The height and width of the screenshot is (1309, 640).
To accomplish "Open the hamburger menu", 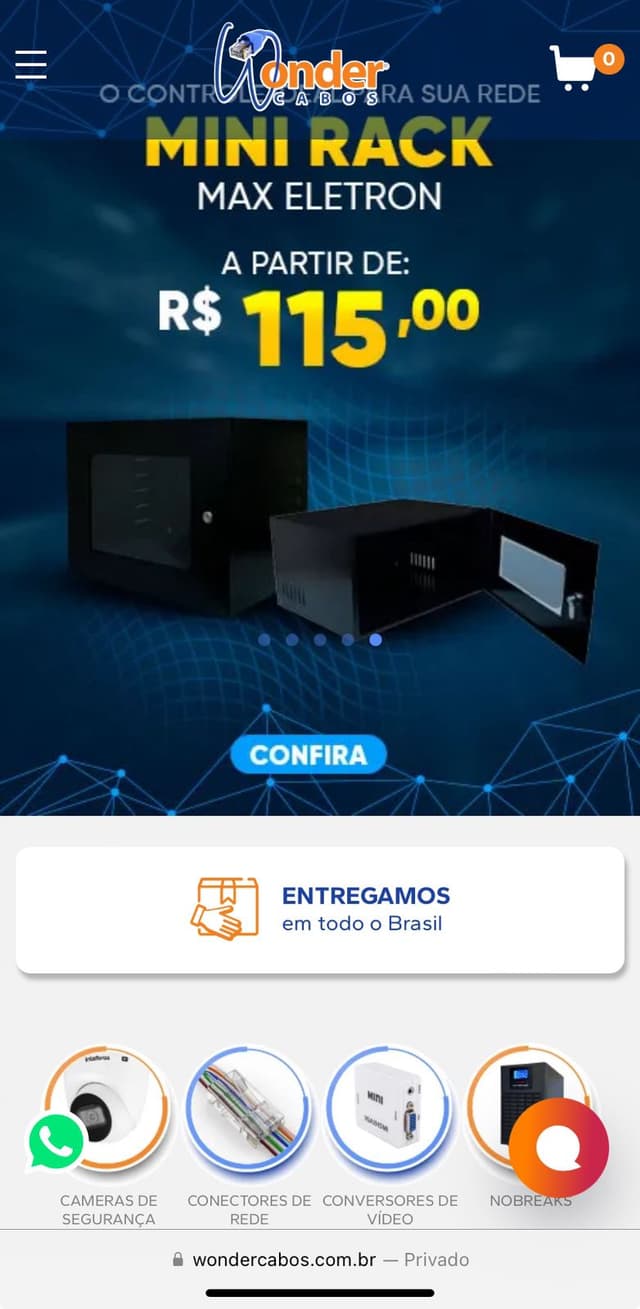I will (31, 64).
